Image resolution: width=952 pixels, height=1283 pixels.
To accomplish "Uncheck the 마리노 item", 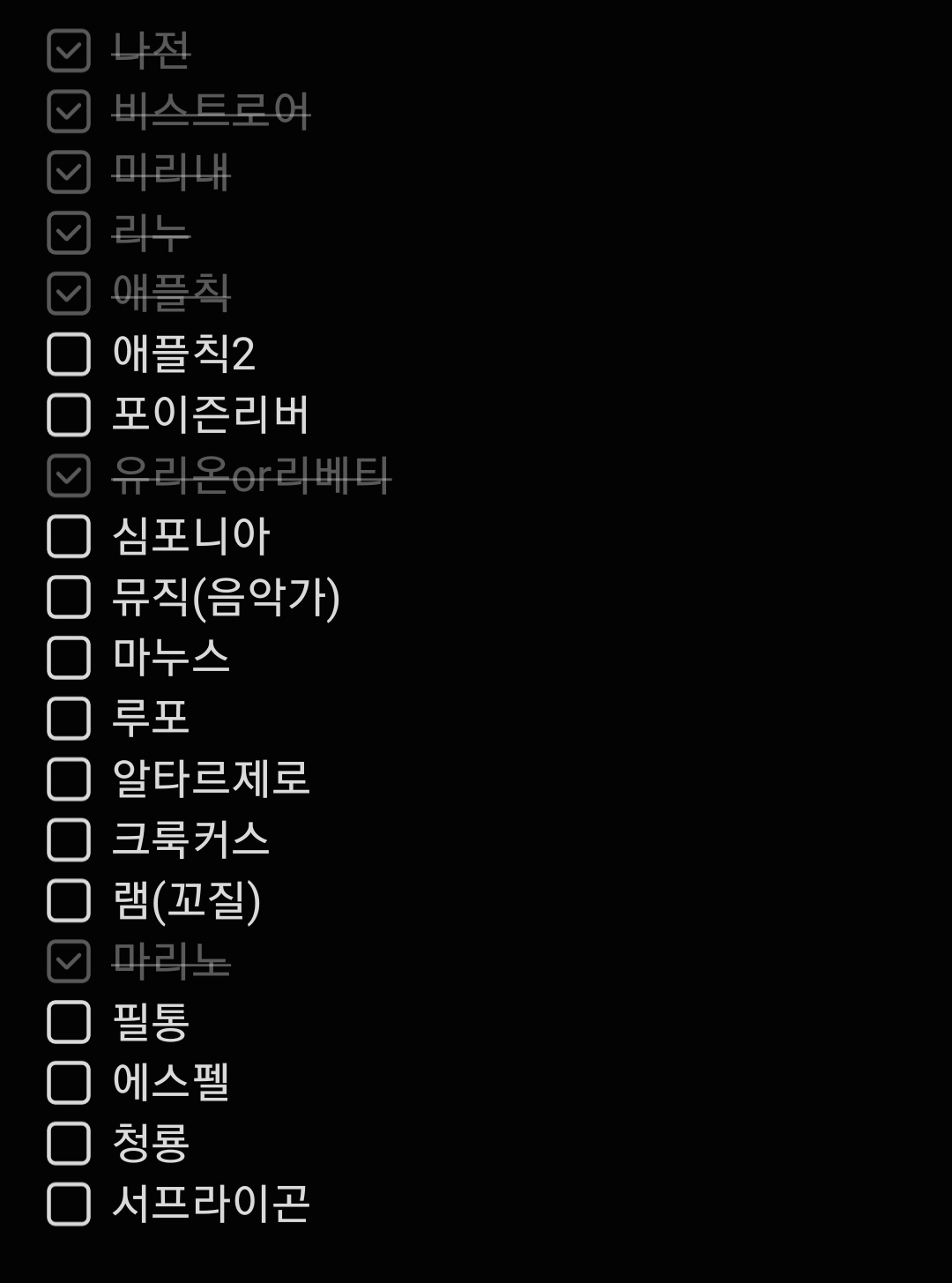I will coord(69,962).
